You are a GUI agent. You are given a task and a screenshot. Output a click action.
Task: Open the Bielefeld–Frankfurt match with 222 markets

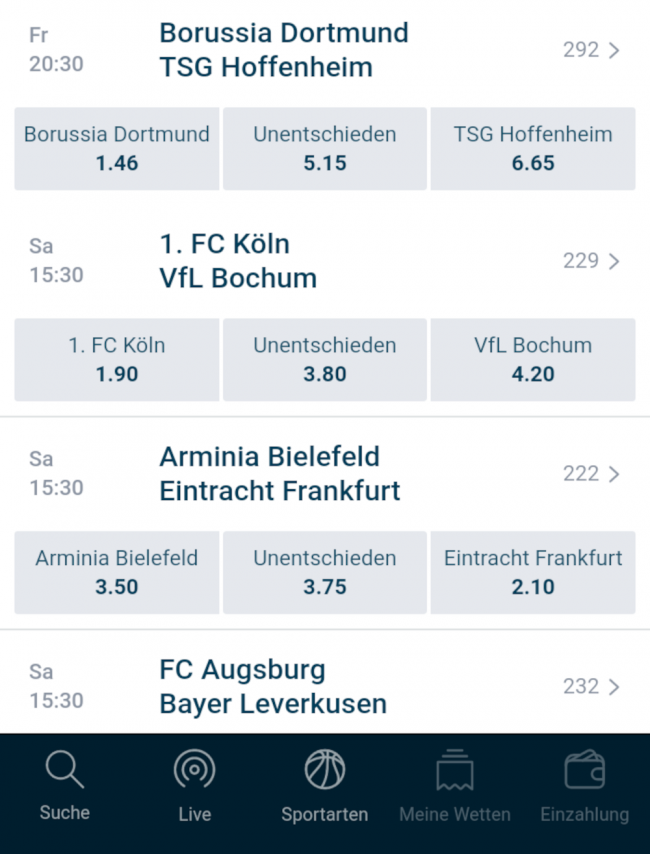(x=591, y=474)
